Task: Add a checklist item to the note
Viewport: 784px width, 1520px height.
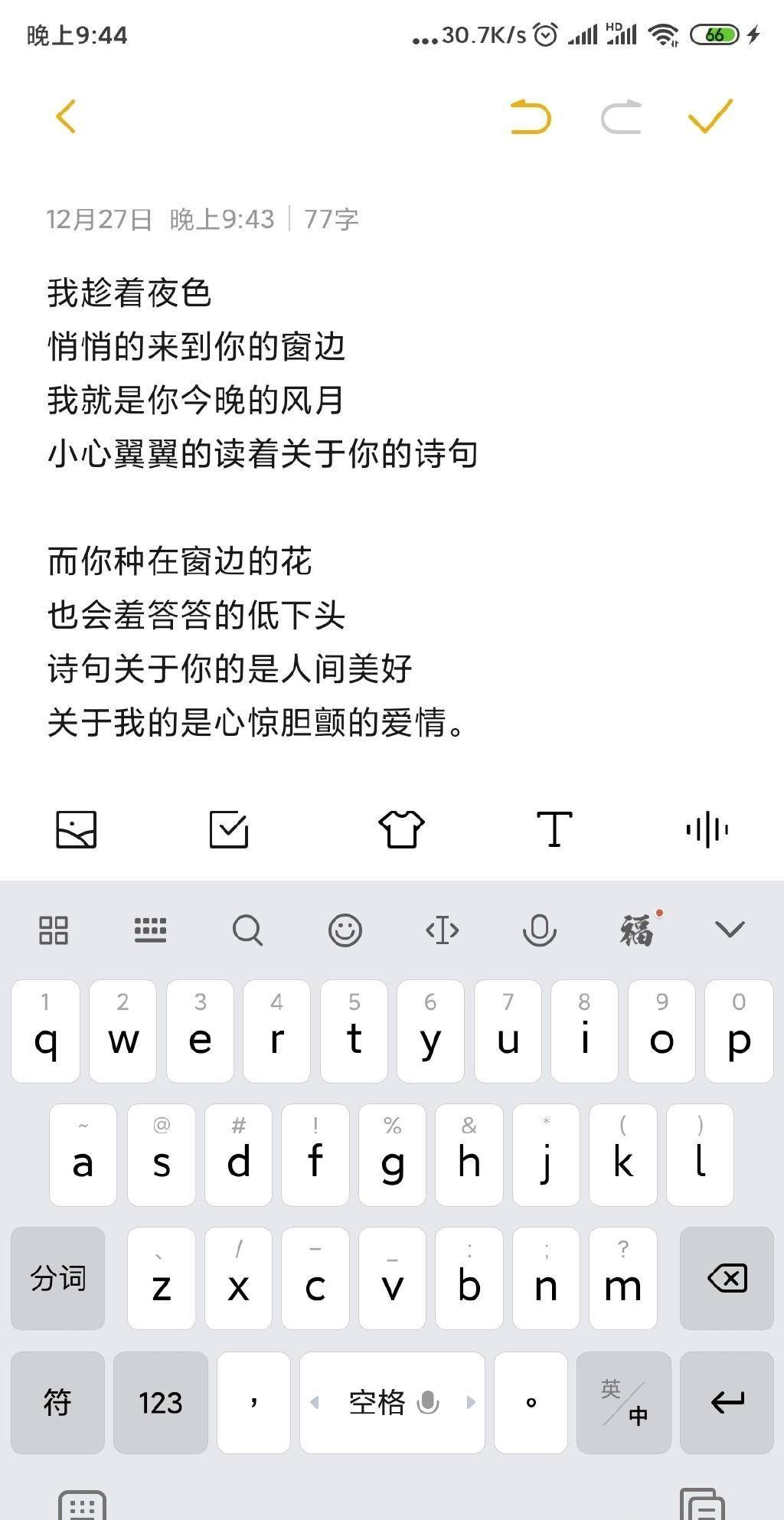Action: coord(229,829)
